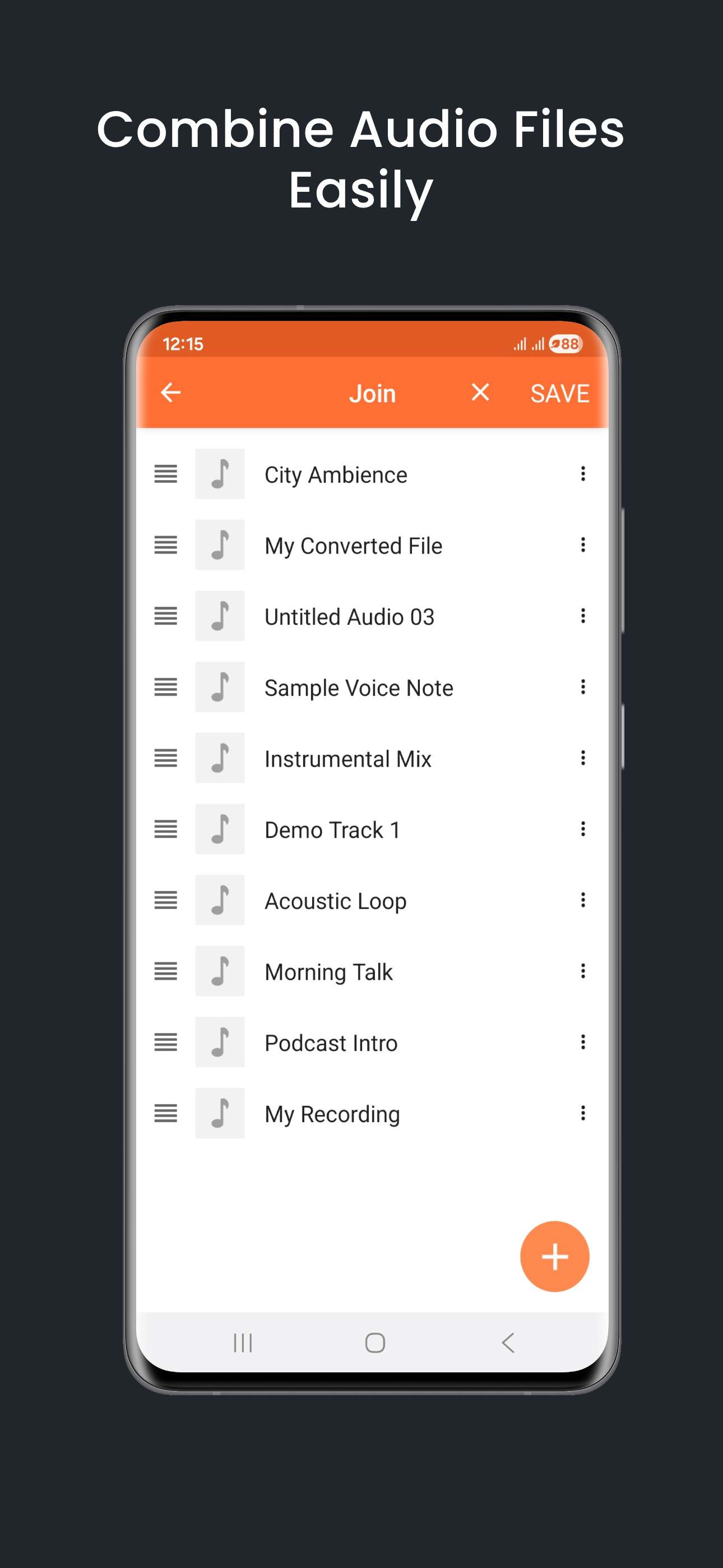
Task: Click the music note icon beside Podcast Intro
Action: click(x=220, y=1043)
